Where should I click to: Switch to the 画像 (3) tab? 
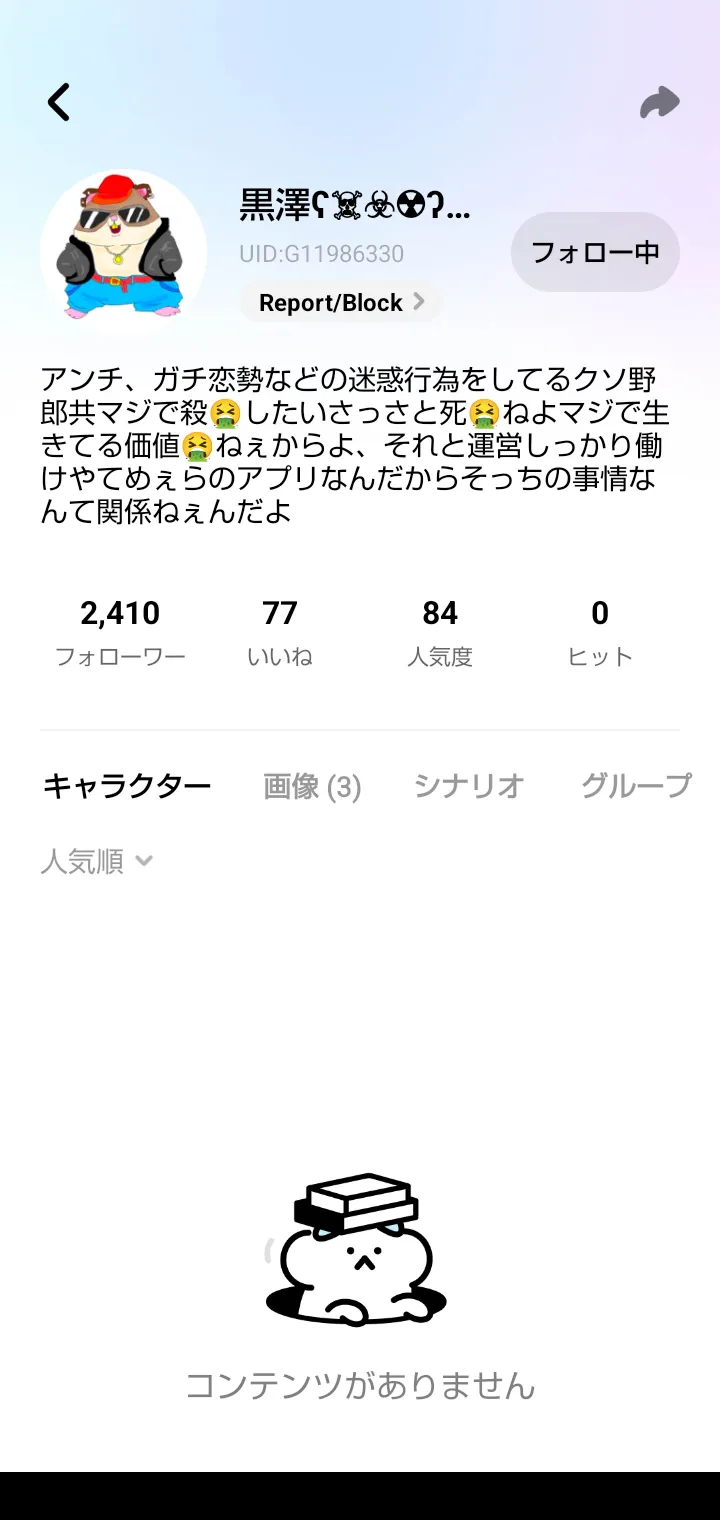click(312, 786)
